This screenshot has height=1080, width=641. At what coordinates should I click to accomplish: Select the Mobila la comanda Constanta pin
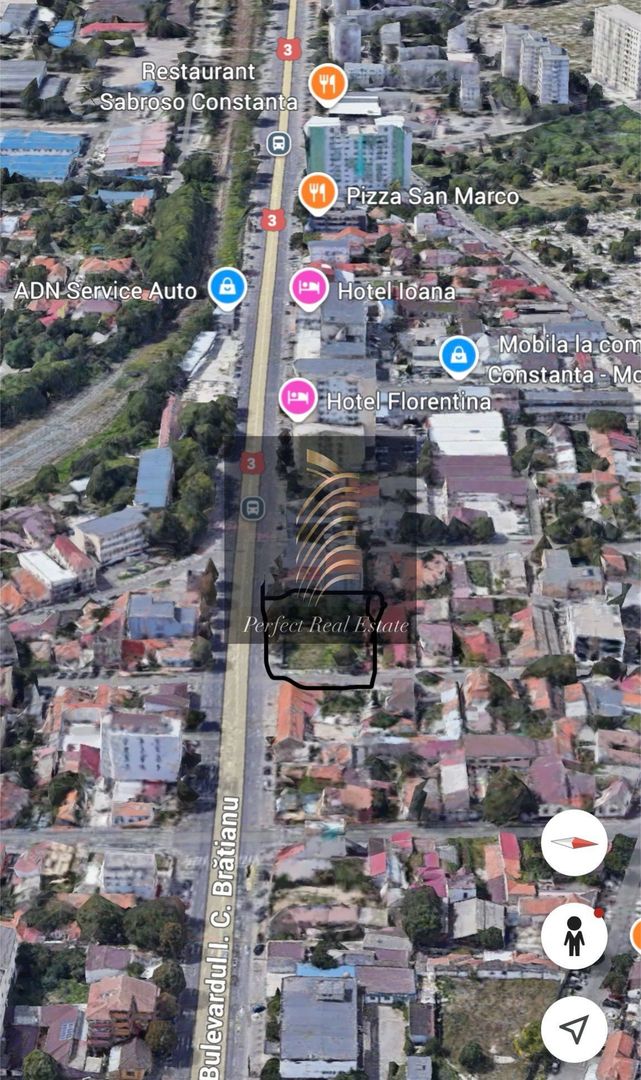point(459,355)
